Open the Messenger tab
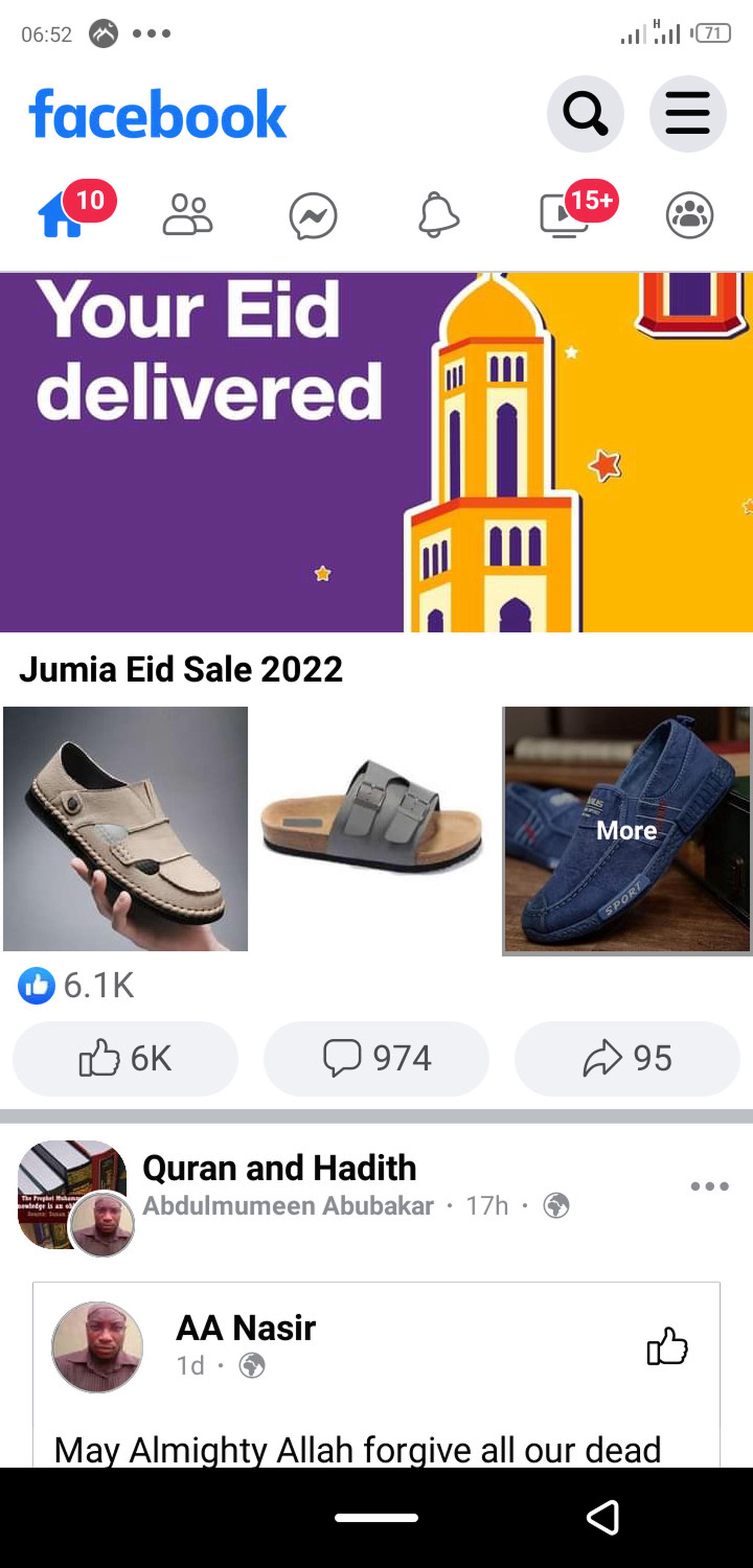 click(x=313, y=216)
